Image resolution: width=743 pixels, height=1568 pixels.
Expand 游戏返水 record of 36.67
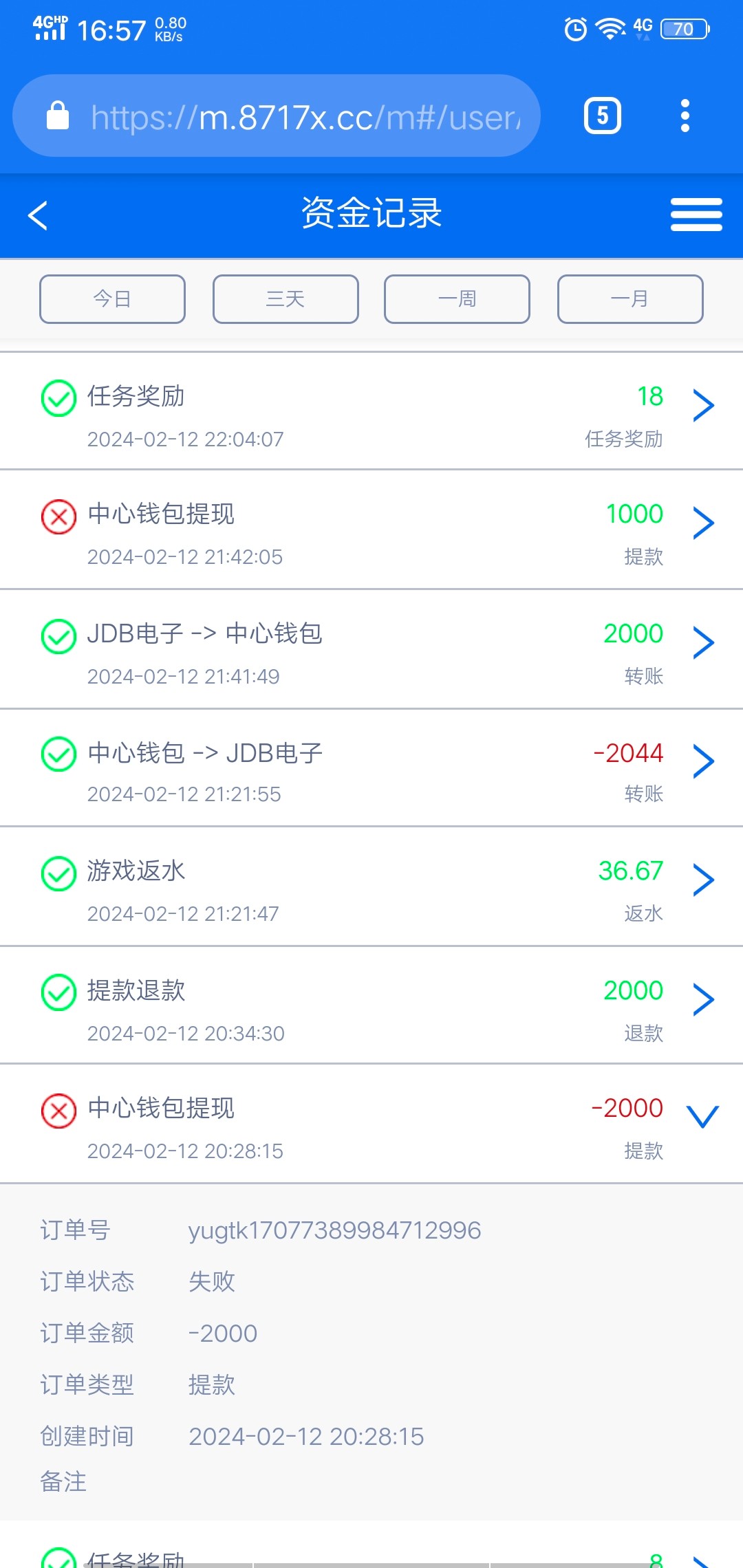click(371, 887)
